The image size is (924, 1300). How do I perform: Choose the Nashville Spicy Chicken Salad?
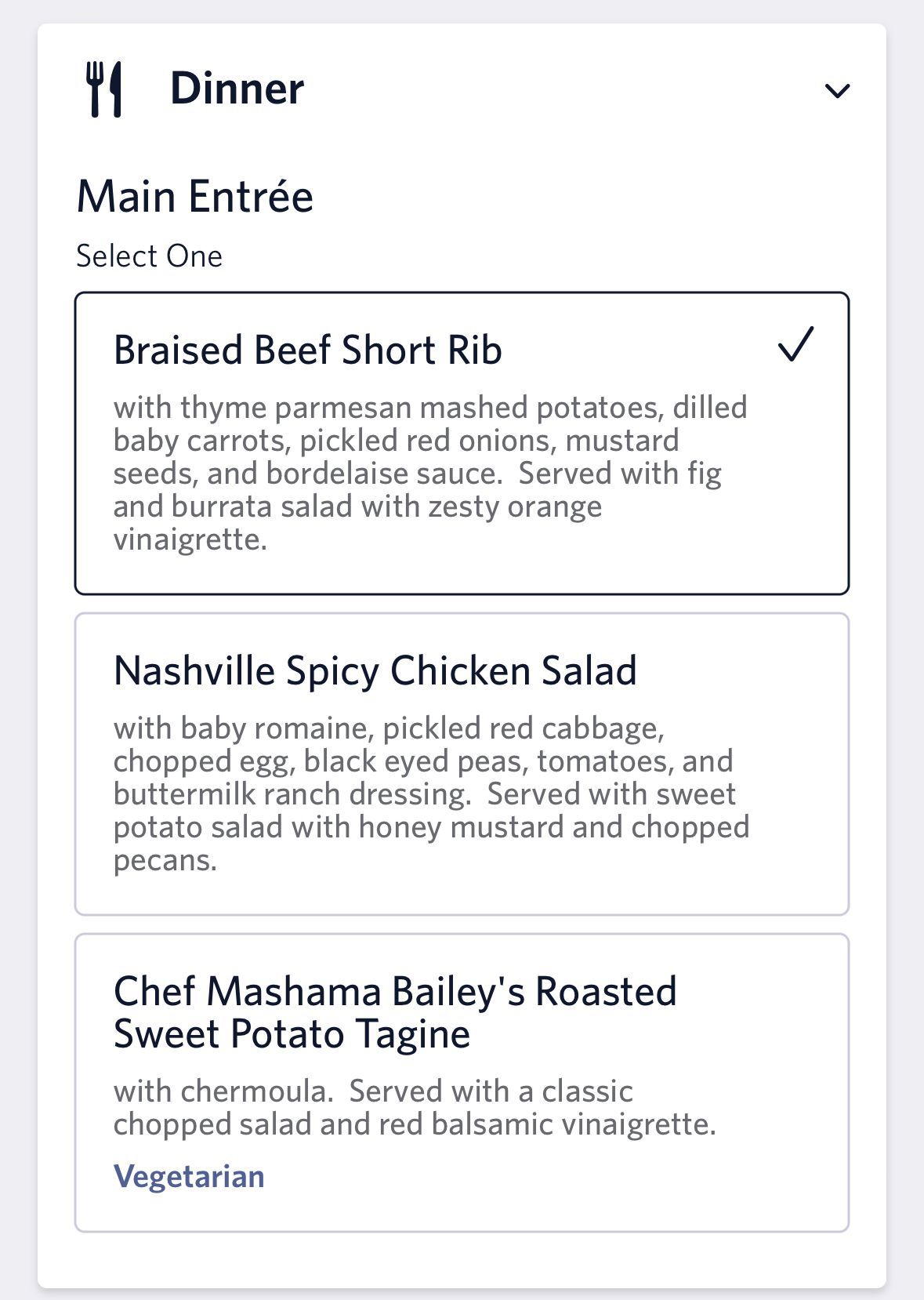[x=462, y=764]
